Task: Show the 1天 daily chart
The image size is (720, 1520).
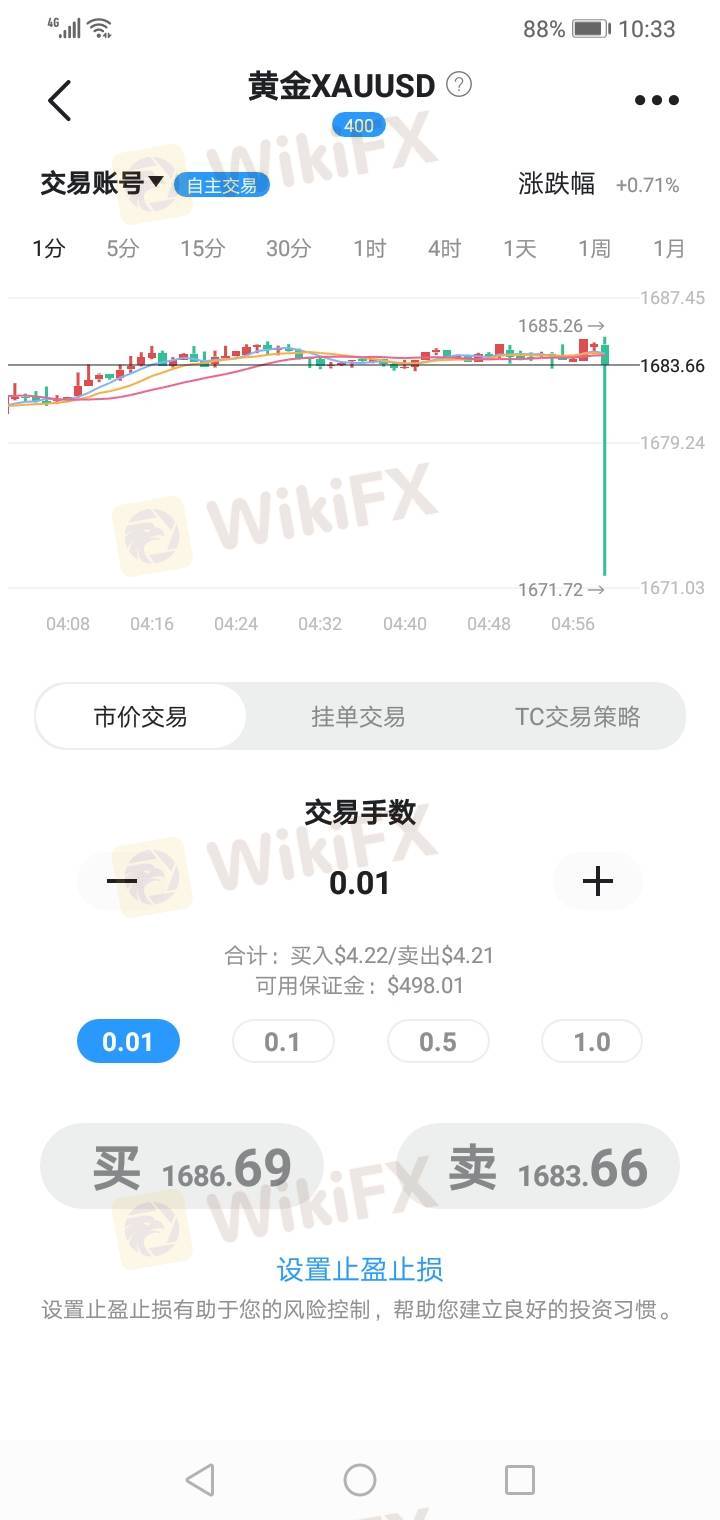Action: tap(520, 248)
